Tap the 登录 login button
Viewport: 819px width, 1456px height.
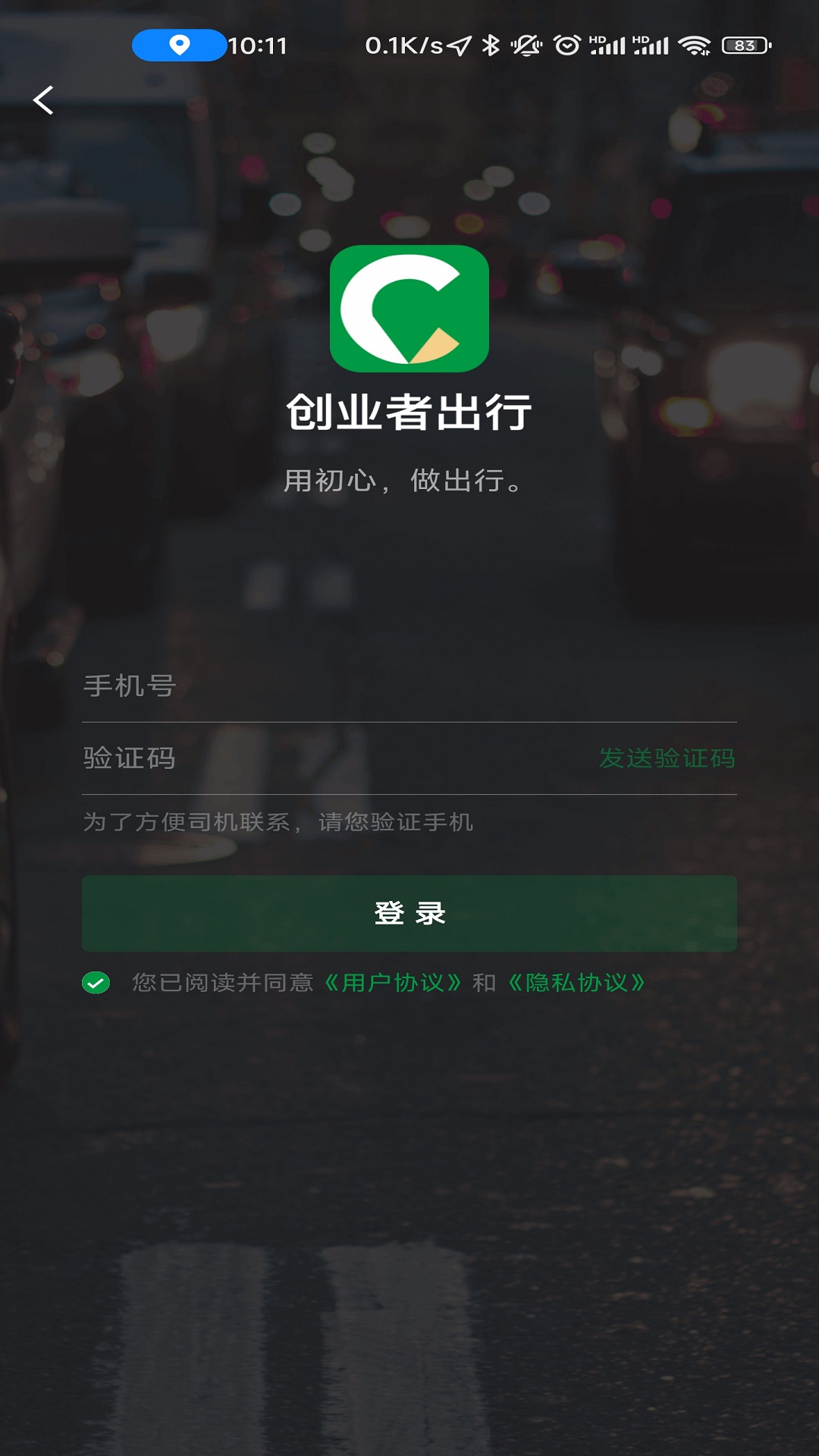pos(409,913)
